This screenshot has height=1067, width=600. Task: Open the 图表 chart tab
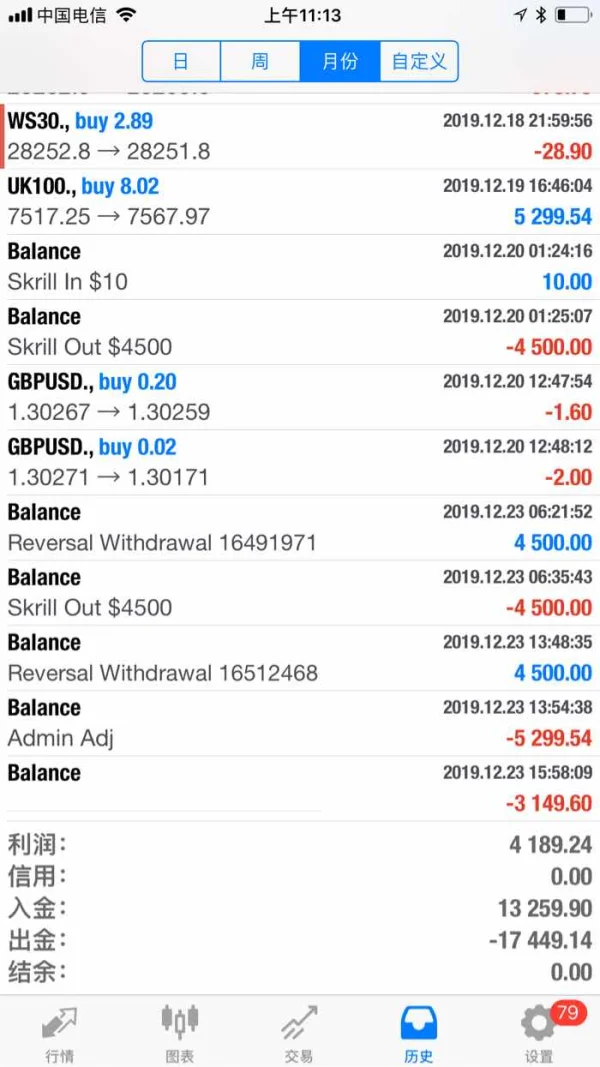(180, 1031)
